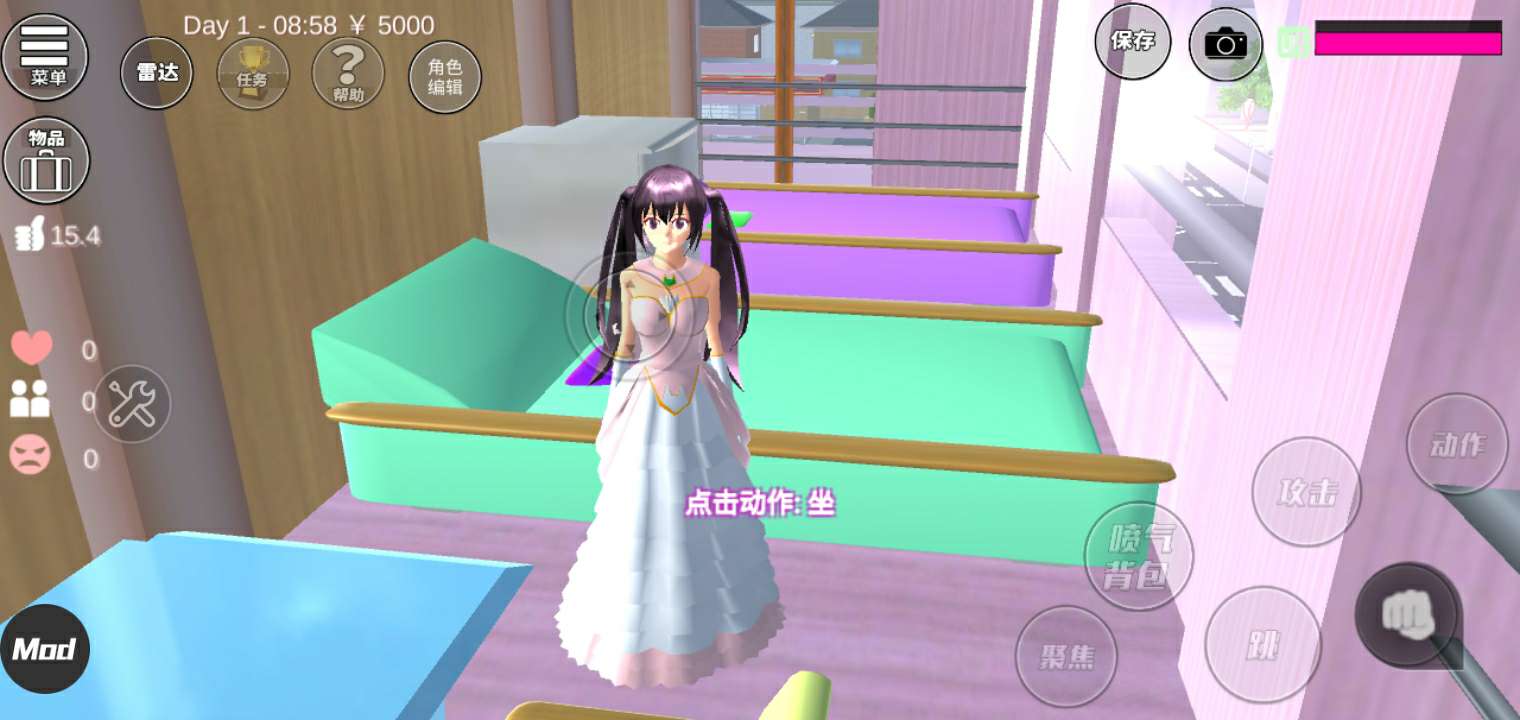Tap the 保存 save button

(x=1133, y=42)
